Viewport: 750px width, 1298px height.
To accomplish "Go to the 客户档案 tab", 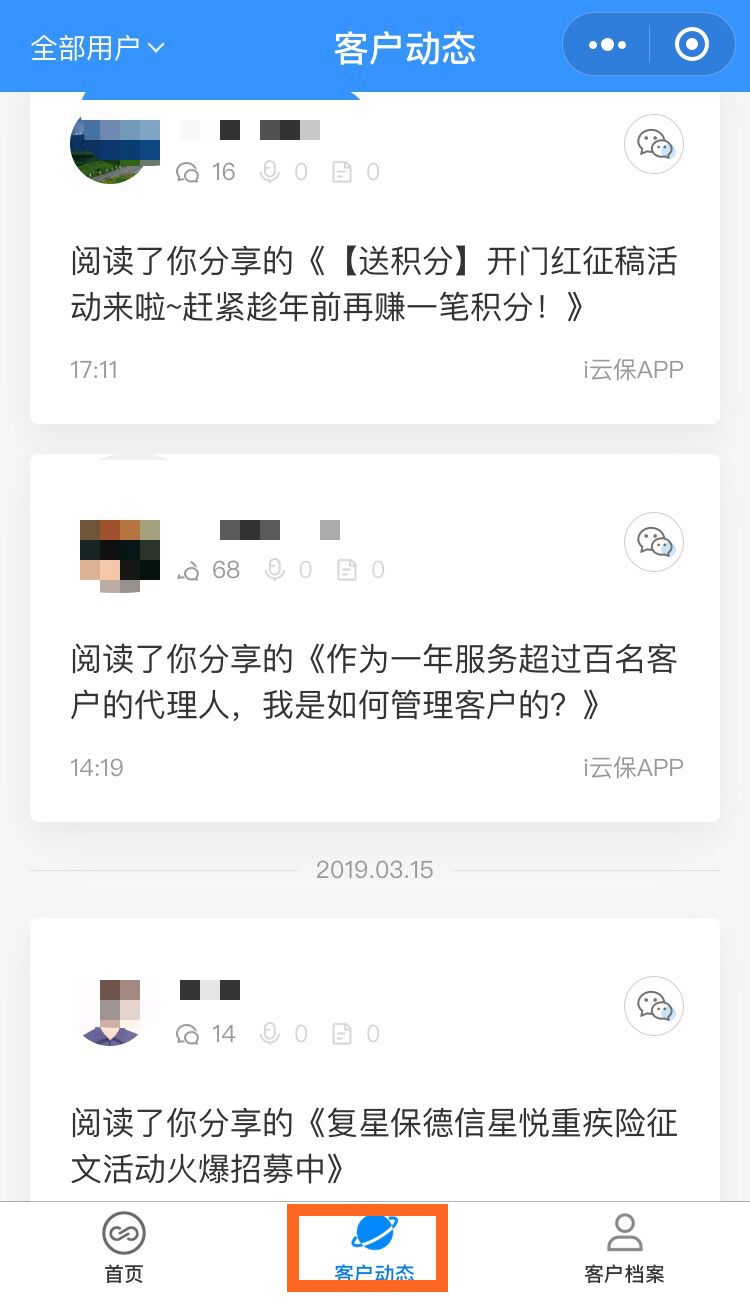I will coord(624,1247).
